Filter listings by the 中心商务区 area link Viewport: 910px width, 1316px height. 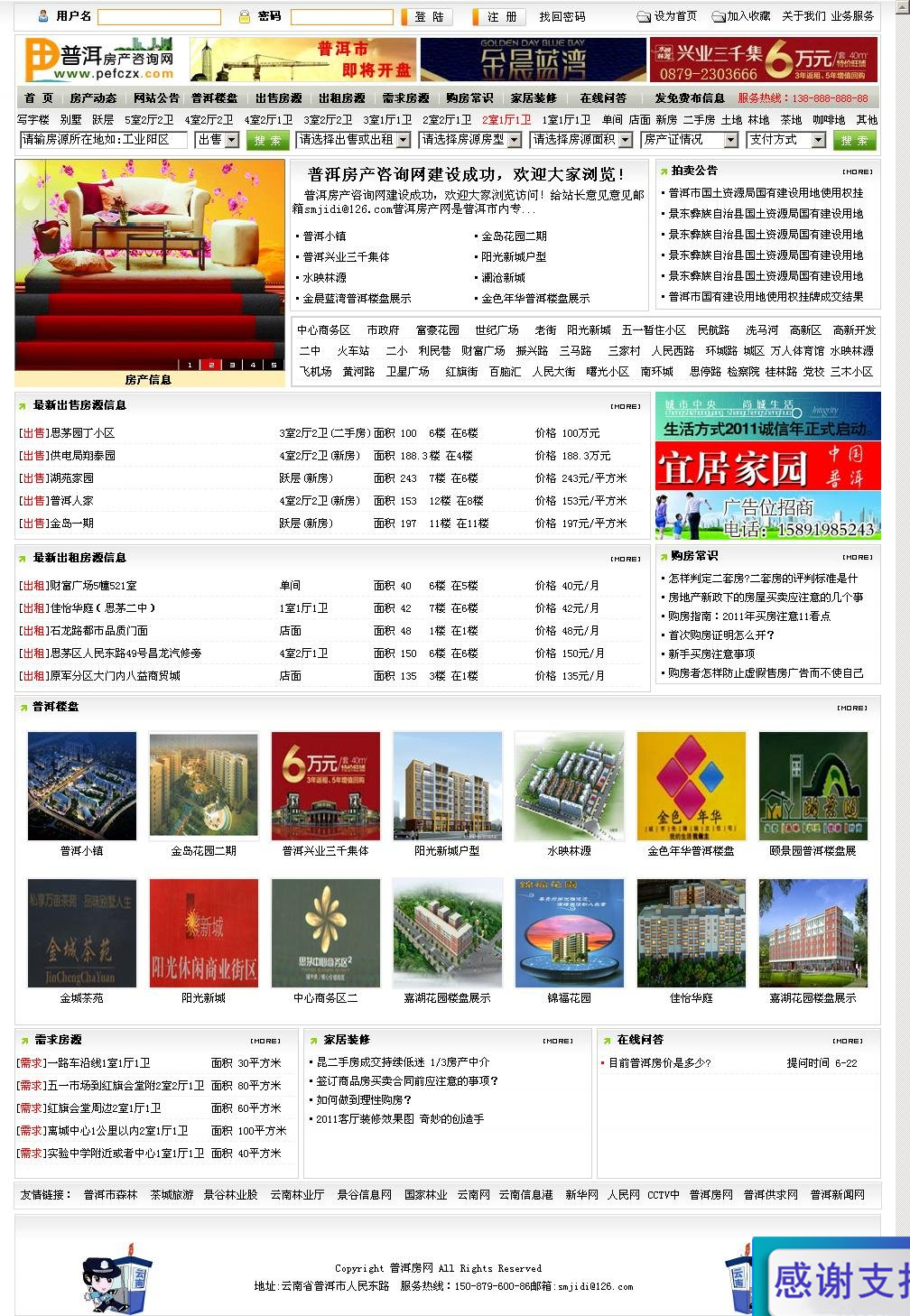click(323, 330)
